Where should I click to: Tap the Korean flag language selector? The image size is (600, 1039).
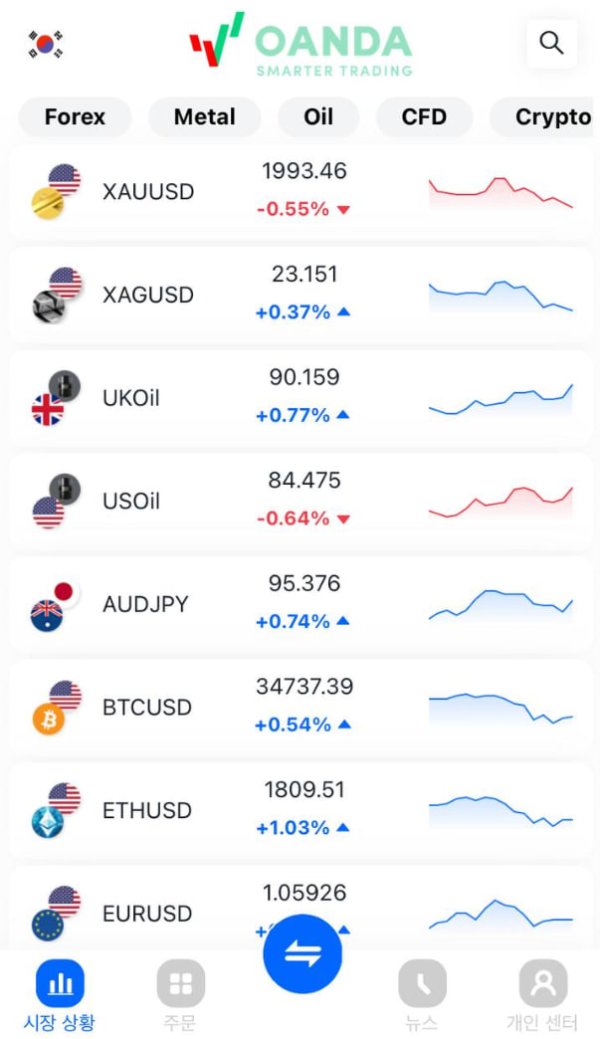point(45,44)
